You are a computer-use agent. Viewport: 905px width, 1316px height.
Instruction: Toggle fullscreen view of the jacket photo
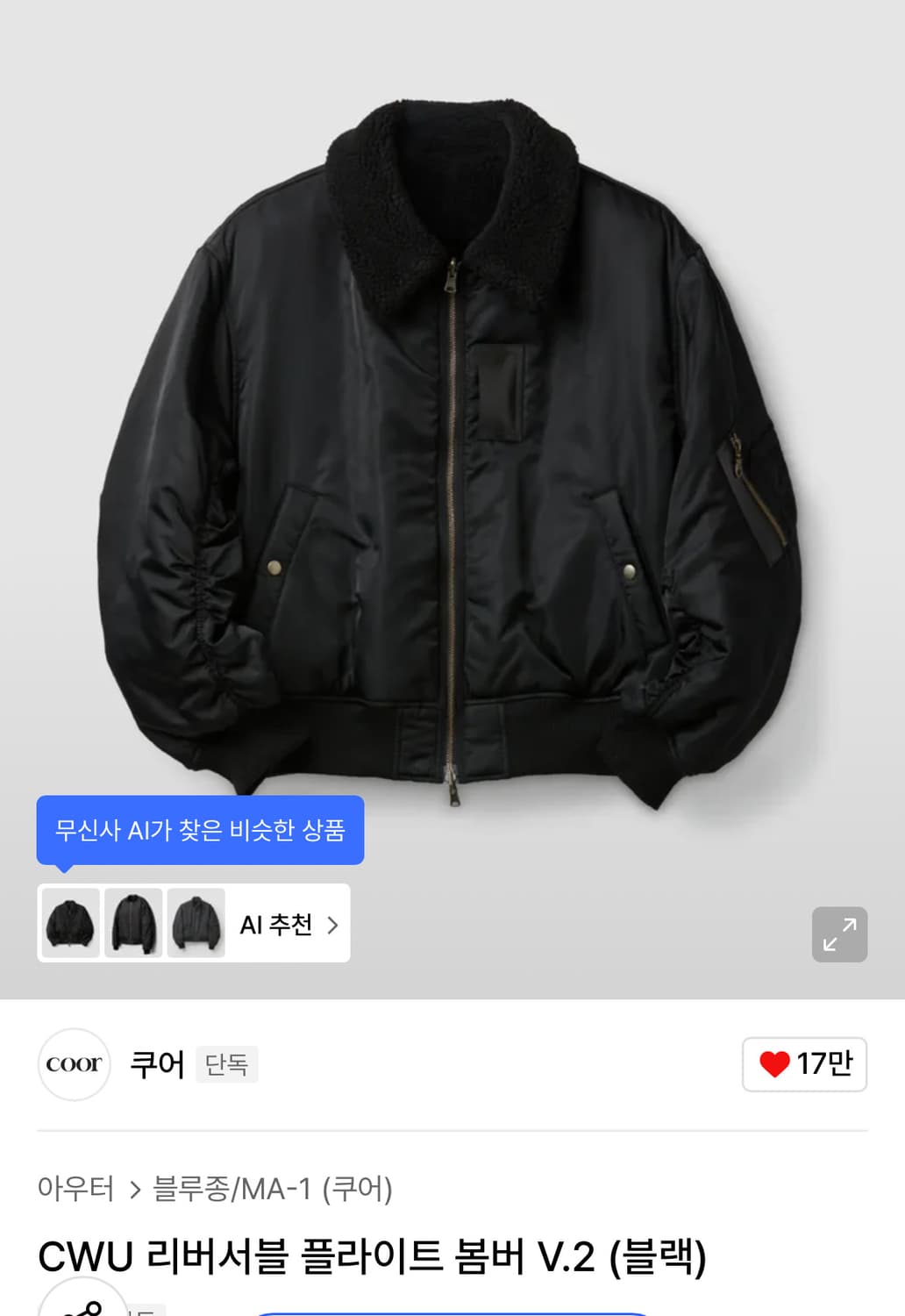(840, 934)
